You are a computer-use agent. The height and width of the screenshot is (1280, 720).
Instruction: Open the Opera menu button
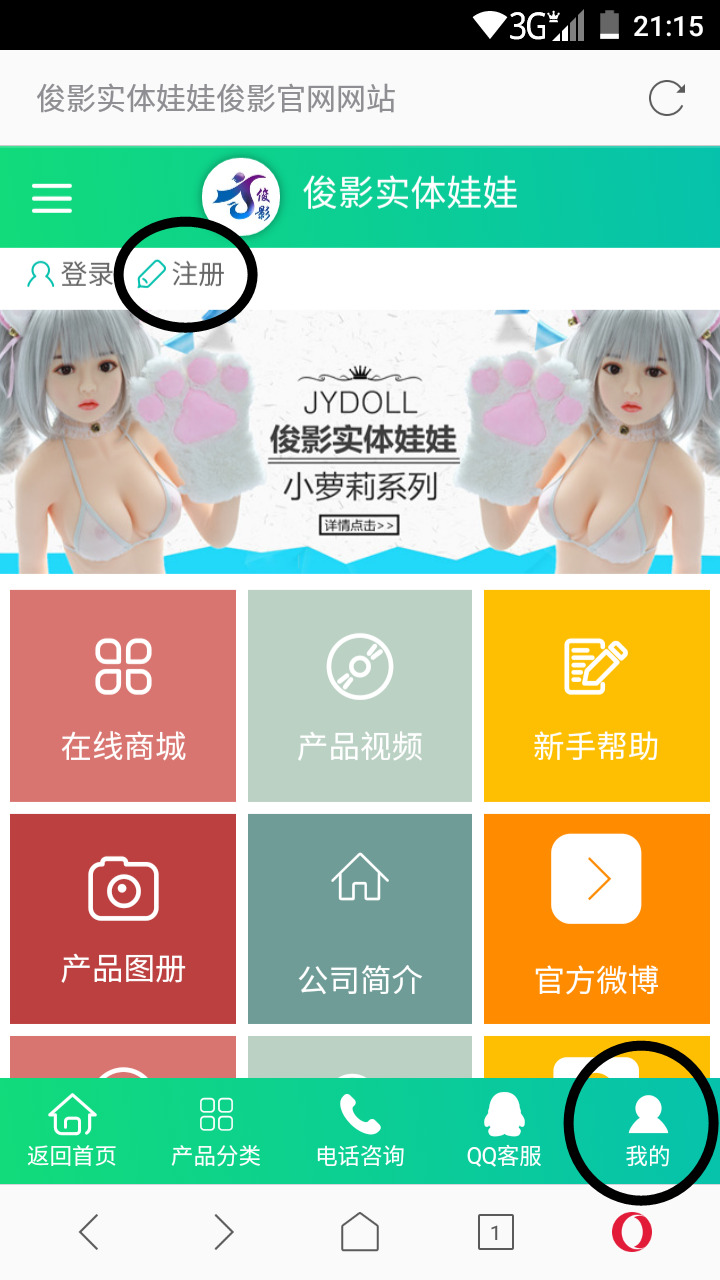coord(631,1232)
